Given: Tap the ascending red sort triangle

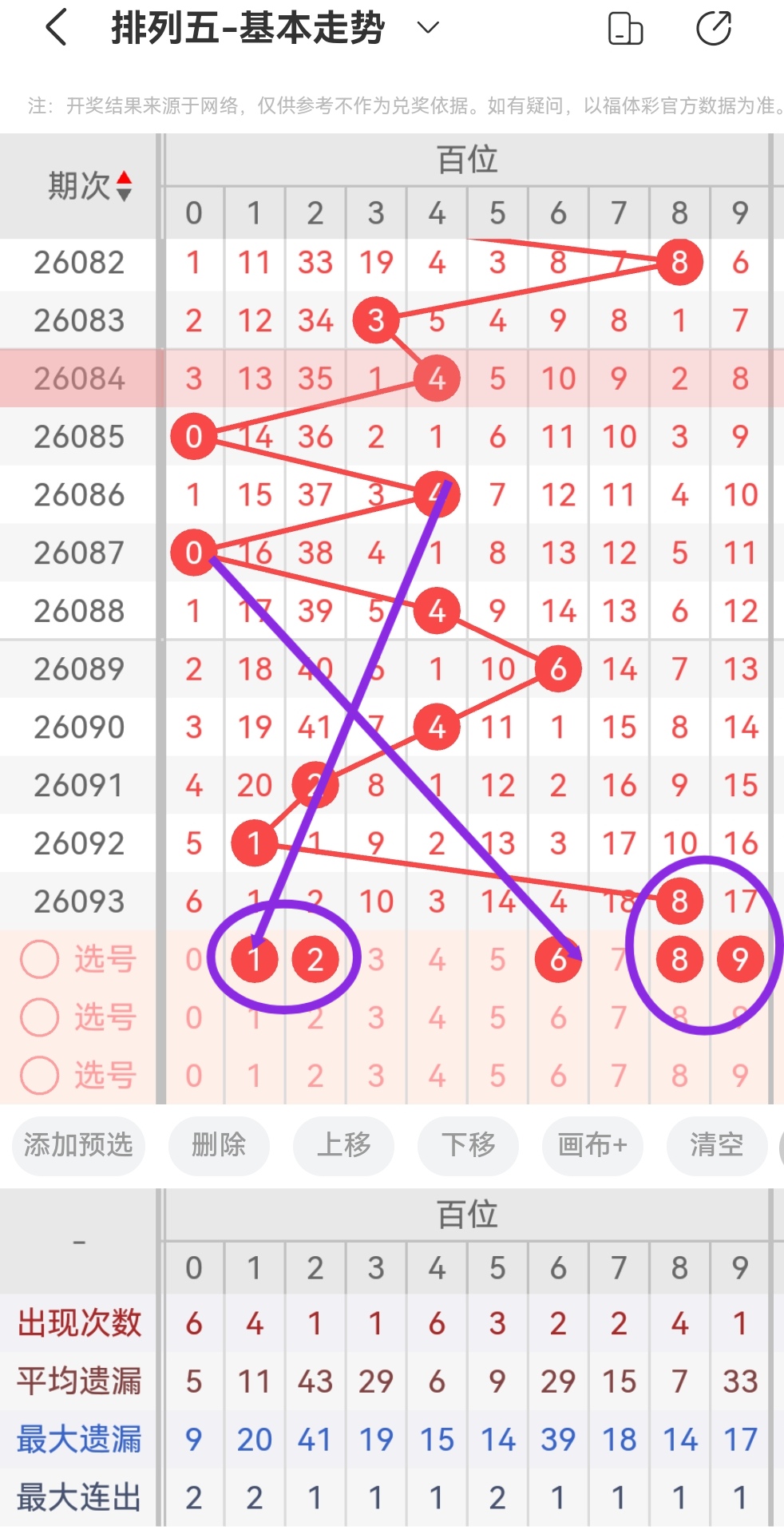Looking at the screenshot, I should pos(125,177).
